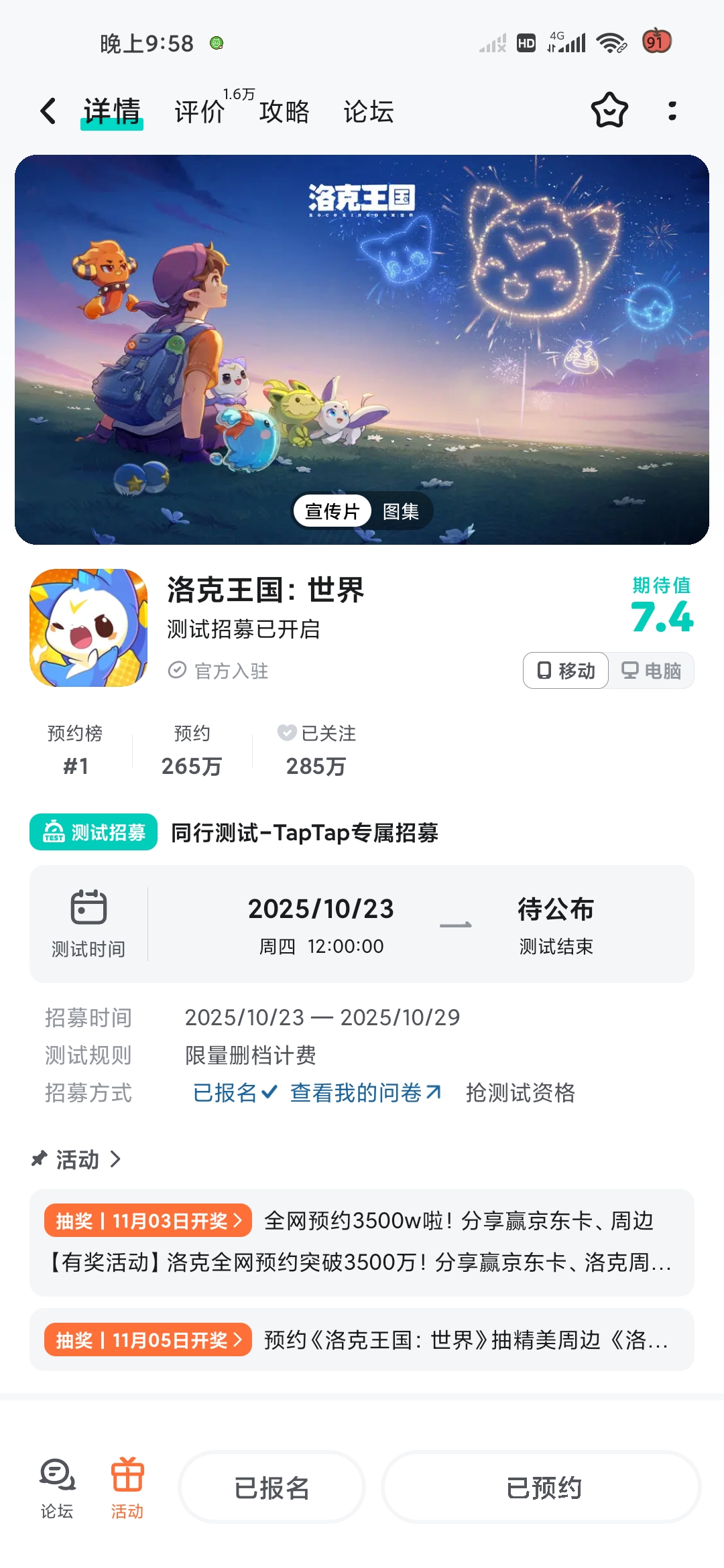Screen dimensions: 724x1568
Task: Select the 移动 mobile platform icon
Action: tap(565, 670)
